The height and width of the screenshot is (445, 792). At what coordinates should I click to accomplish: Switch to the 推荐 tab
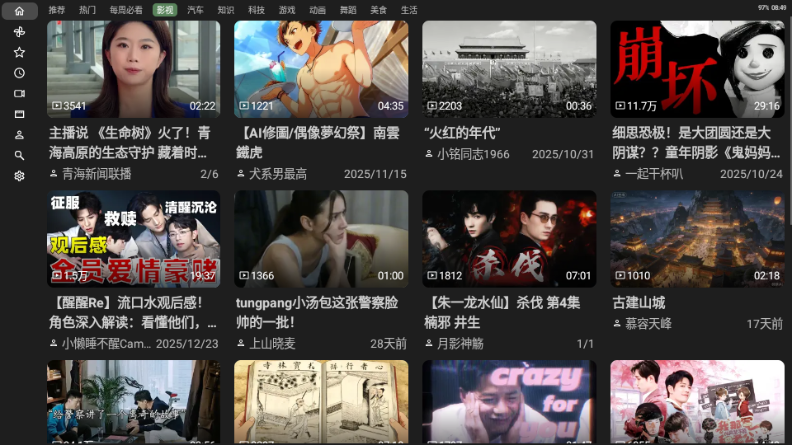click(57, 10)
